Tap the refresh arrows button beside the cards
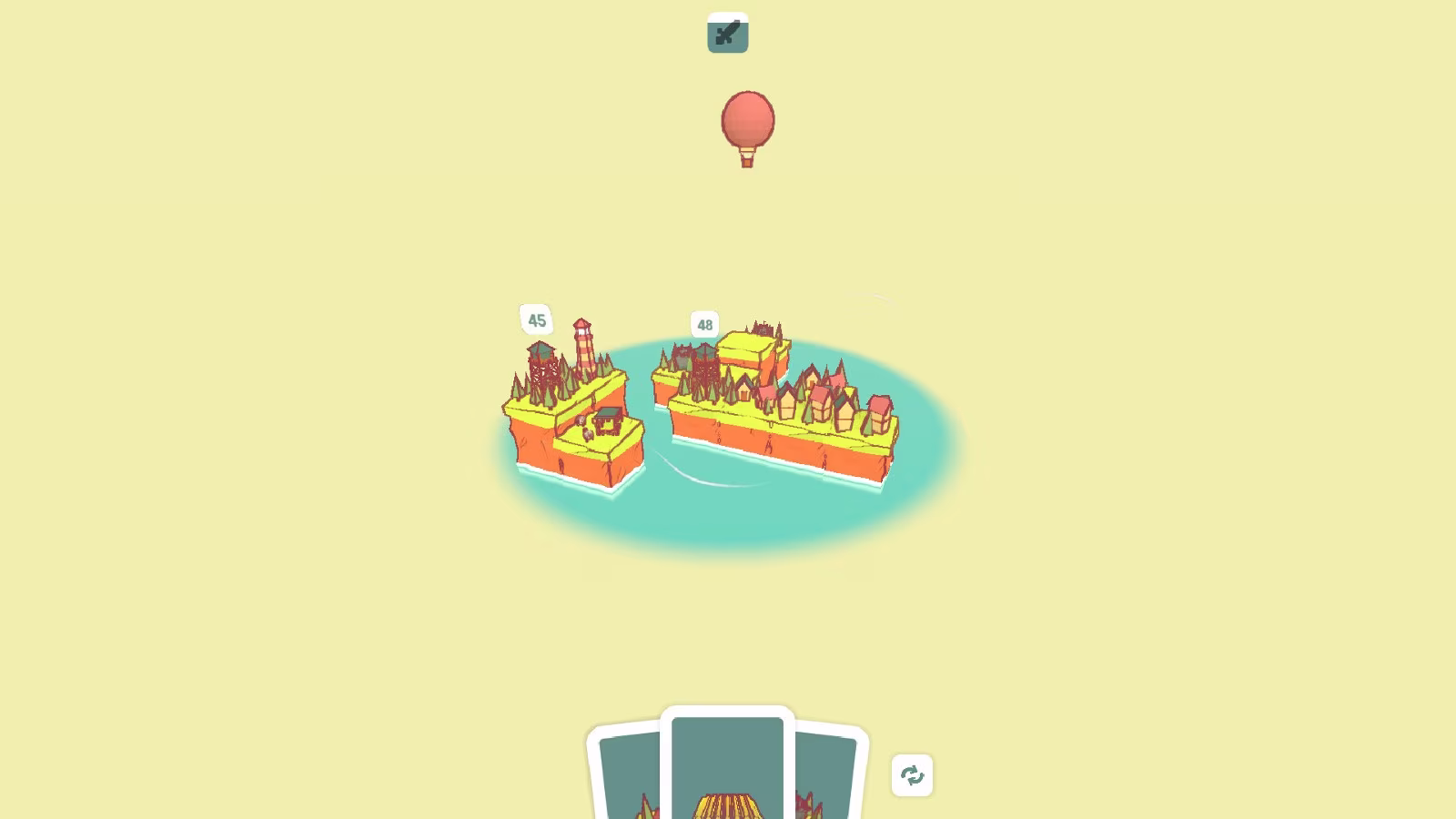 pos(912,775)
